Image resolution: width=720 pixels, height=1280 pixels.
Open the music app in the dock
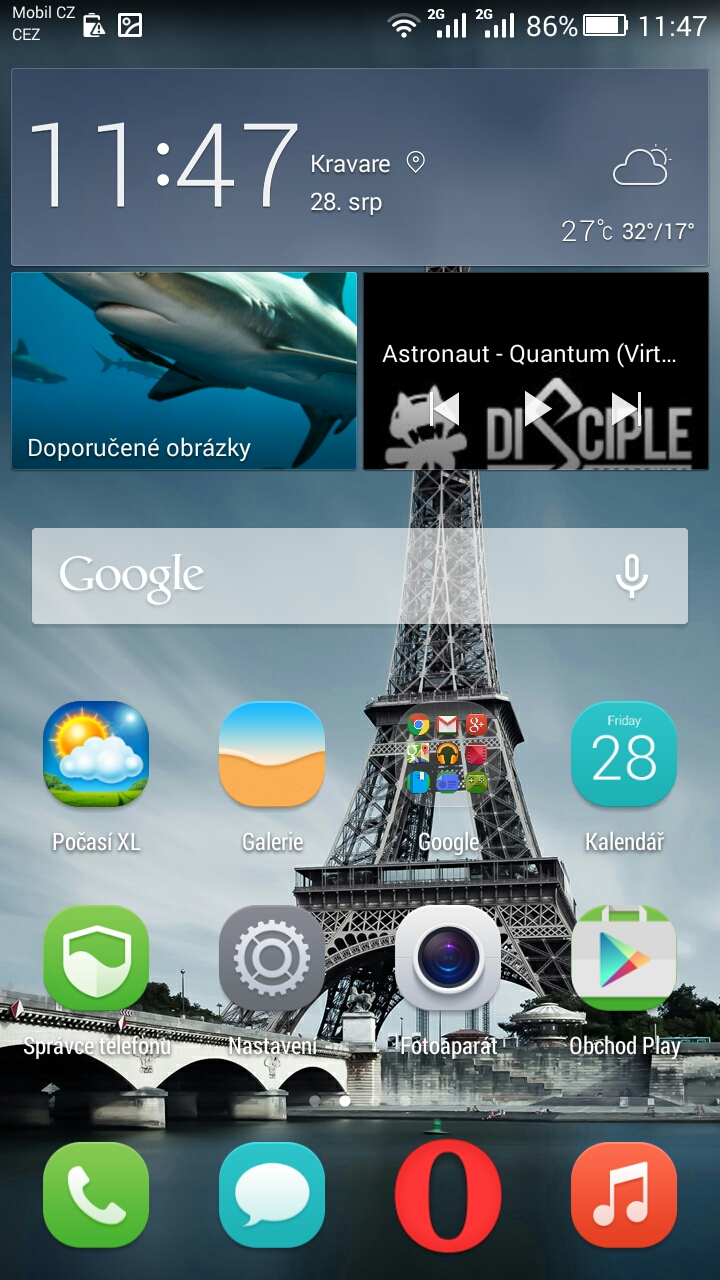point(624,1195)
